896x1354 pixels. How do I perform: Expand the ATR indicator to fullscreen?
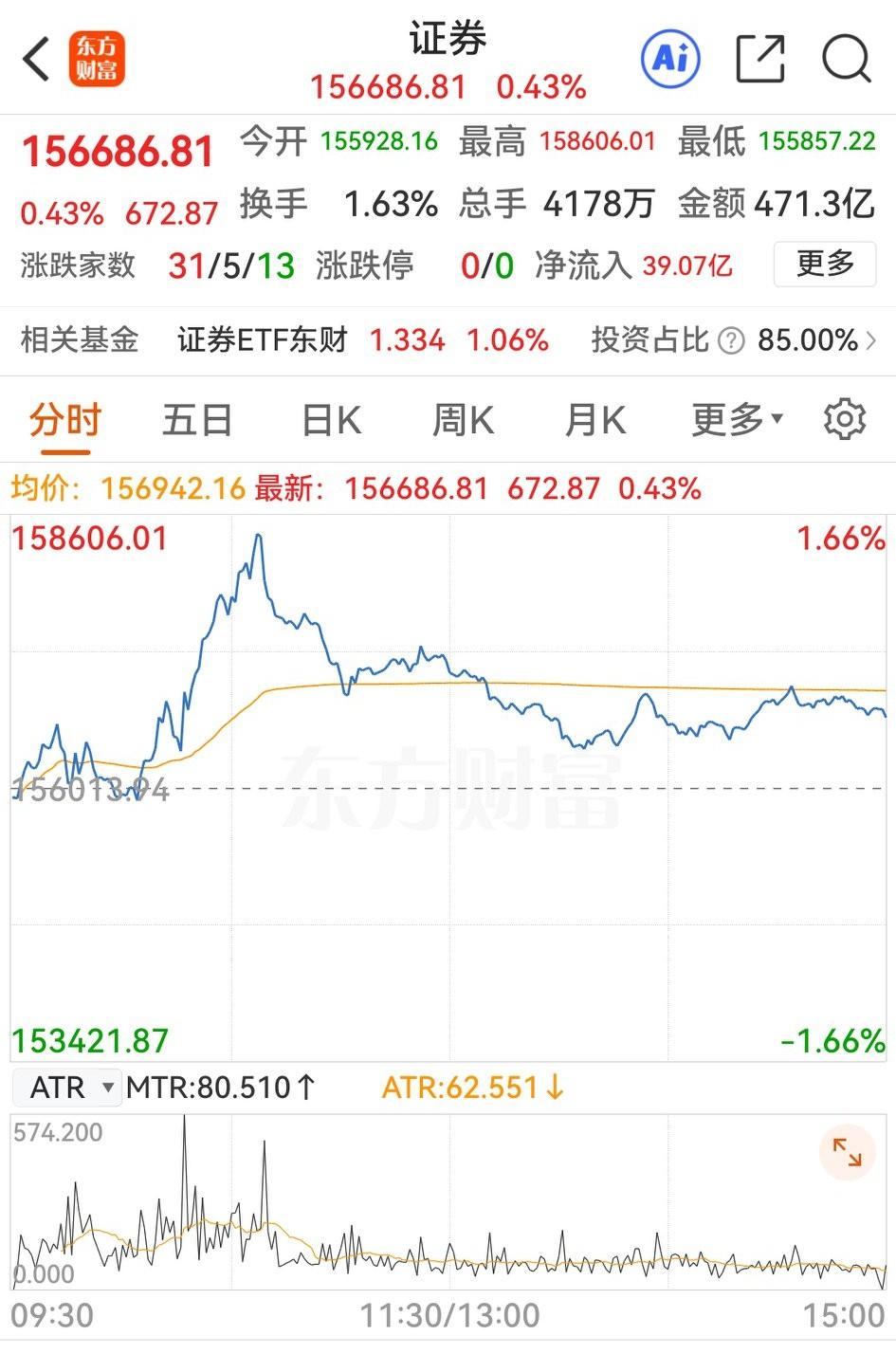point(847,1152)
